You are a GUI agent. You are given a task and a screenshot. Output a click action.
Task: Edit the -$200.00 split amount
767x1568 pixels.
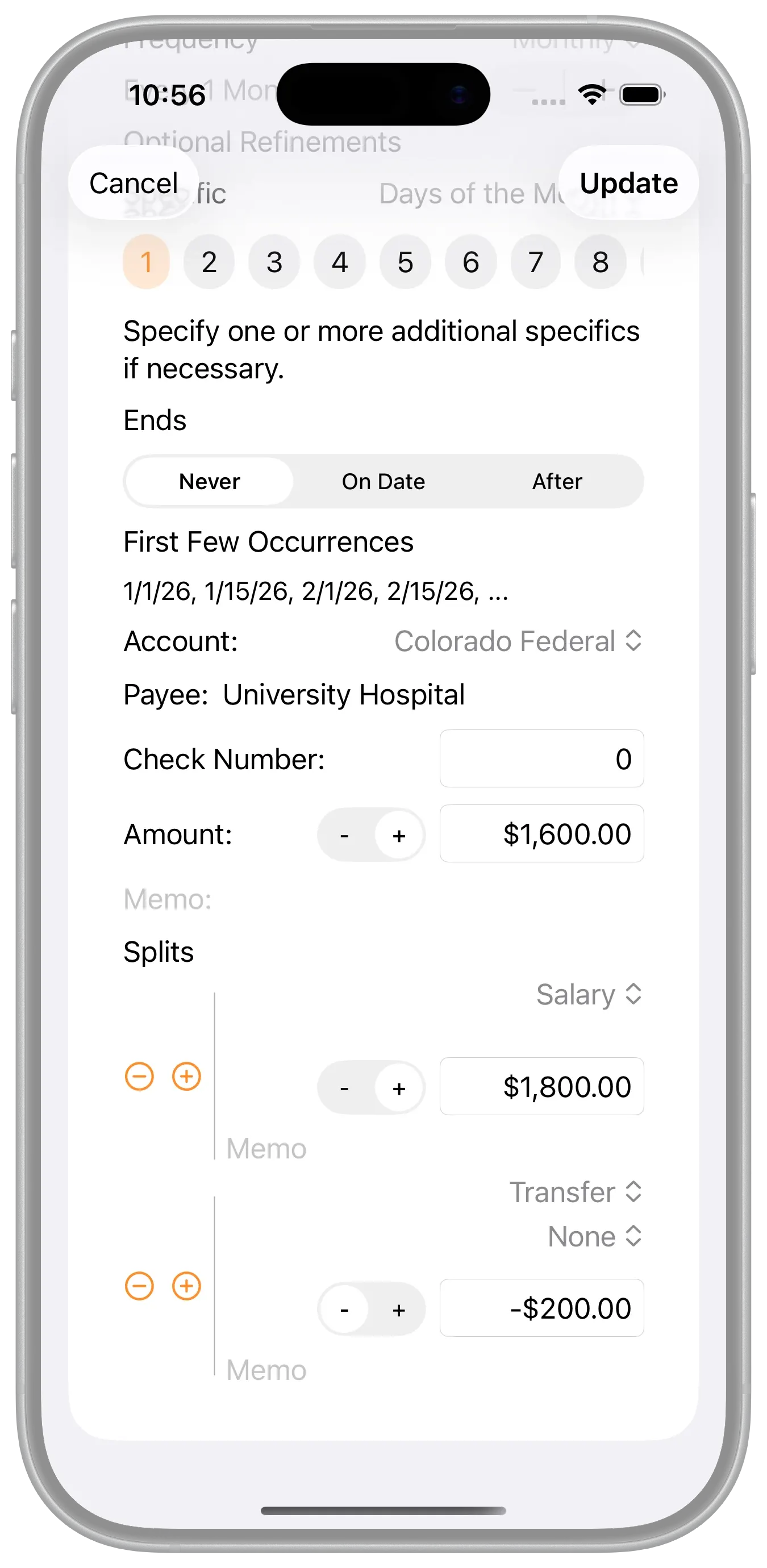pos(541,1308)
